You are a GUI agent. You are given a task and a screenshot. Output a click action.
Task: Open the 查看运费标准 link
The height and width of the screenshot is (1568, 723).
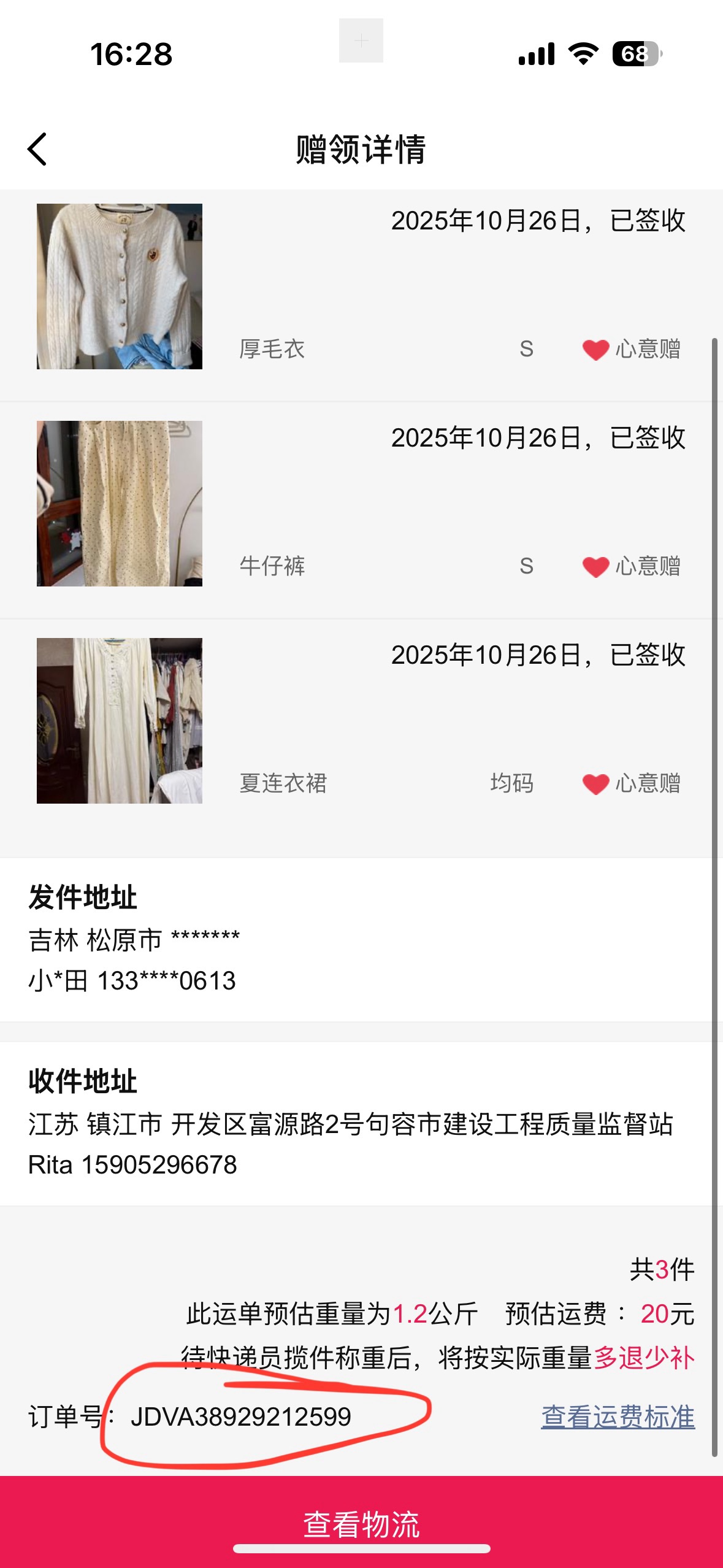[x=618, y=1417]
